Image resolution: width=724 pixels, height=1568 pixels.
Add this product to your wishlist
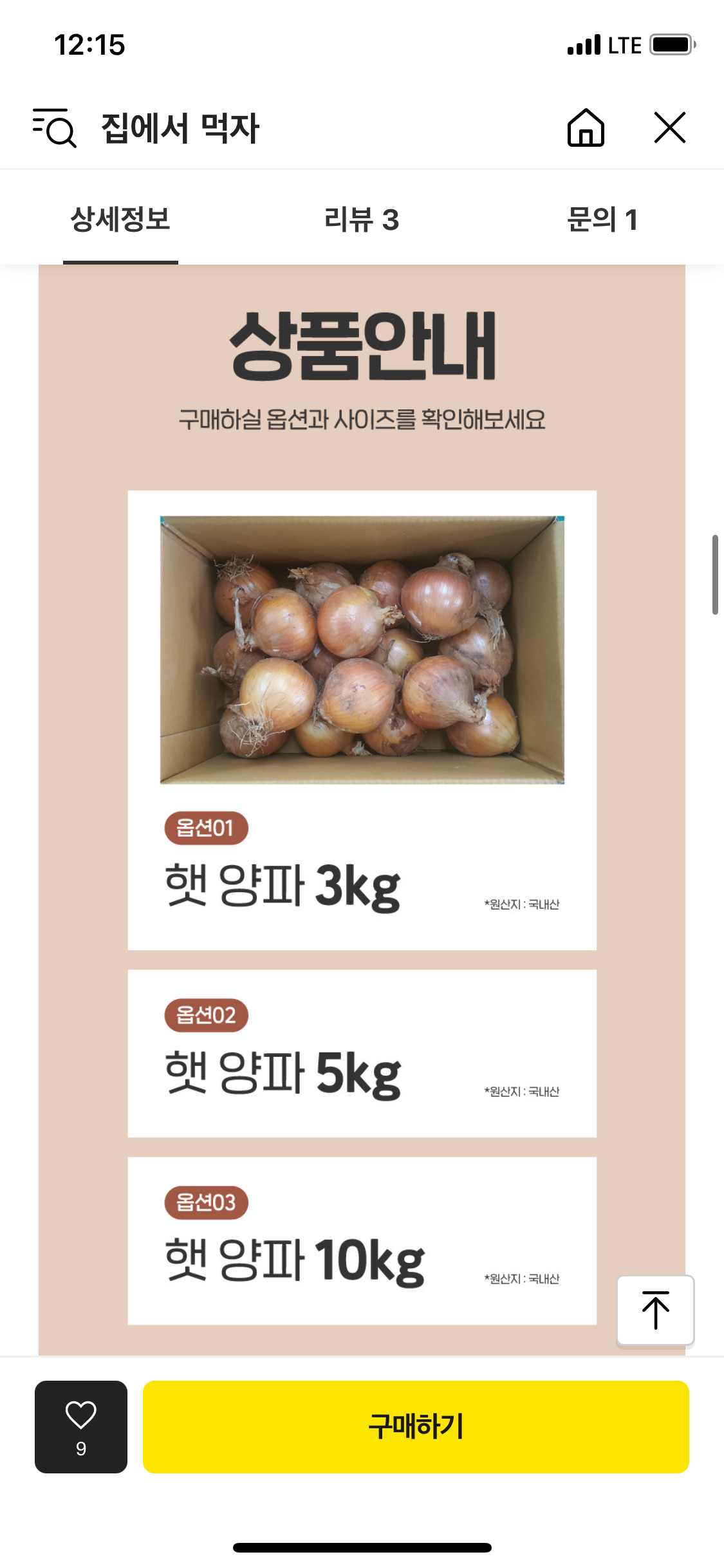[x=81, y=1426]
